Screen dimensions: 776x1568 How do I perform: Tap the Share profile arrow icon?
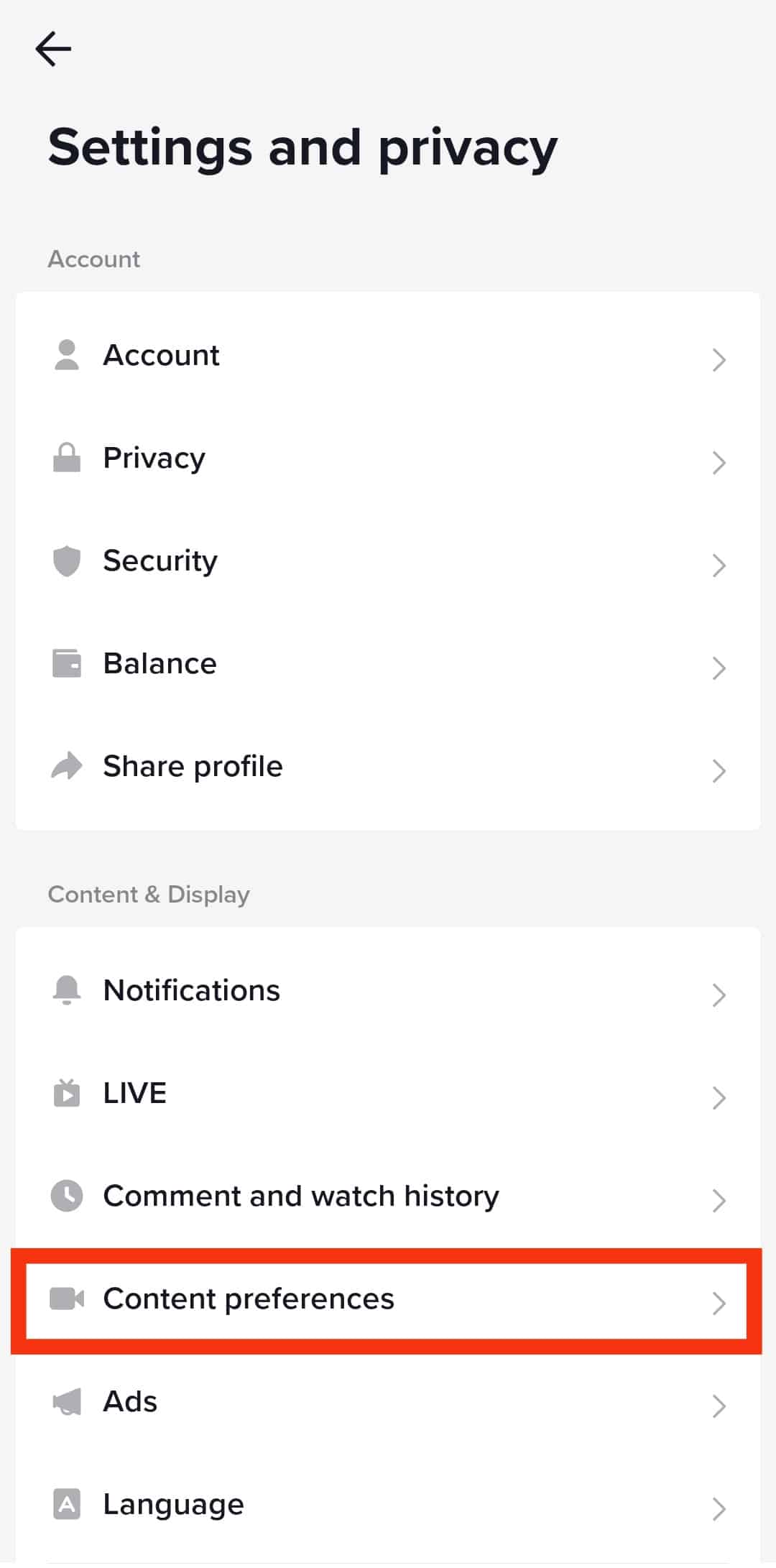click(67, 766)
